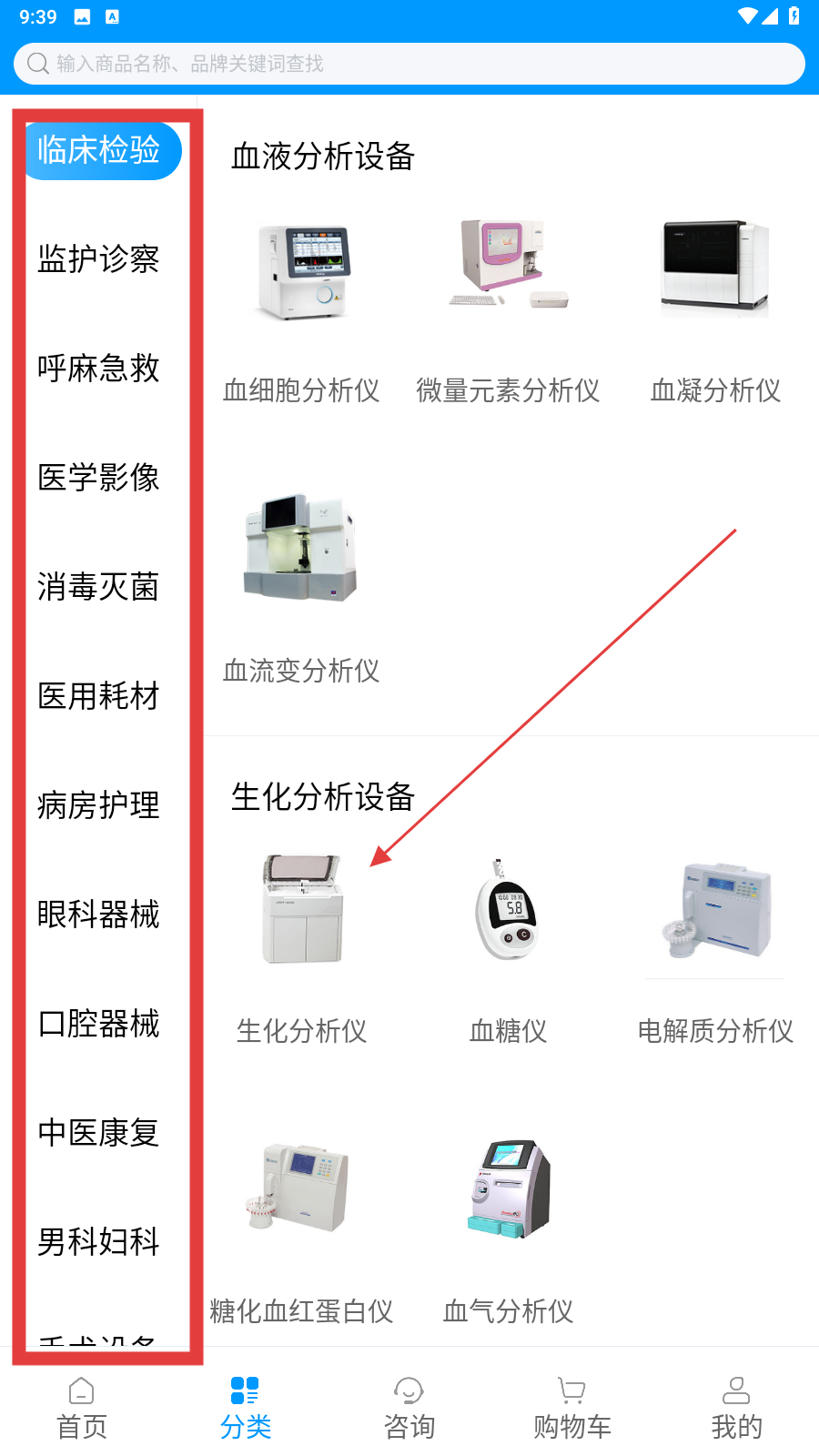Viewport: 819px width, 1456px height.
Task: Open the 电解质分析仪 product tile
Action: 715,946
